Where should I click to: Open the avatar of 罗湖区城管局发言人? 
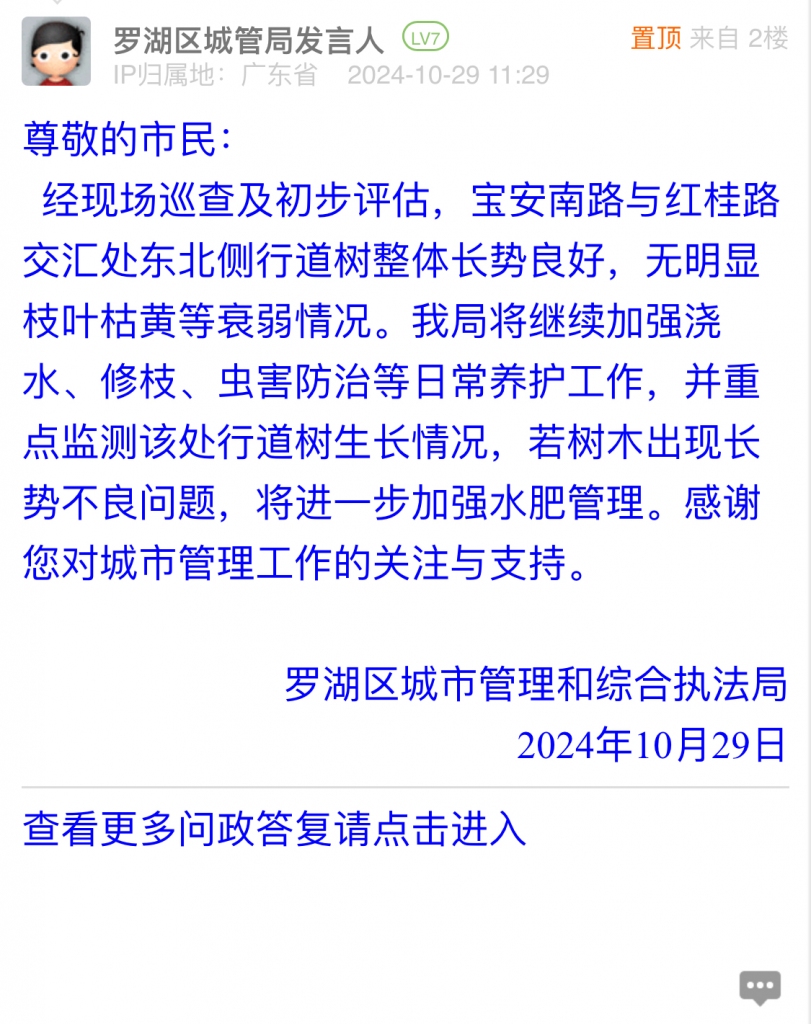tap(56, 51)
